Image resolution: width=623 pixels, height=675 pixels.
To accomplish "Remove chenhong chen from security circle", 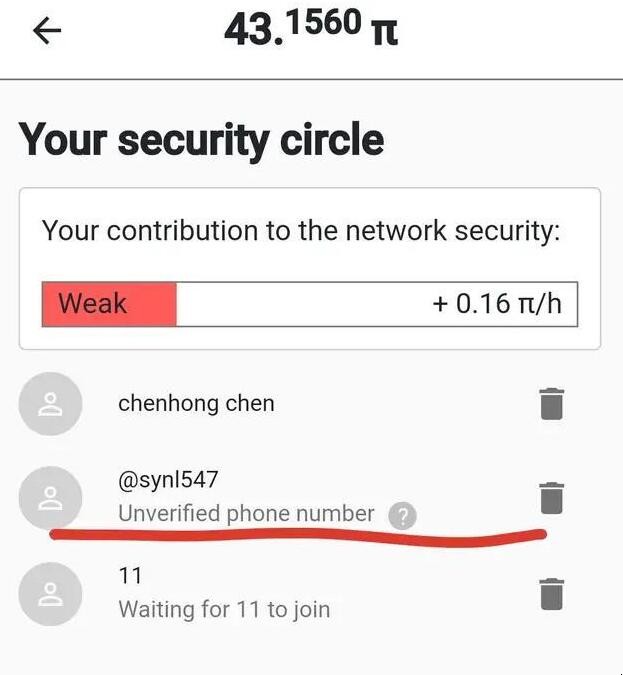I will point(552,404).
